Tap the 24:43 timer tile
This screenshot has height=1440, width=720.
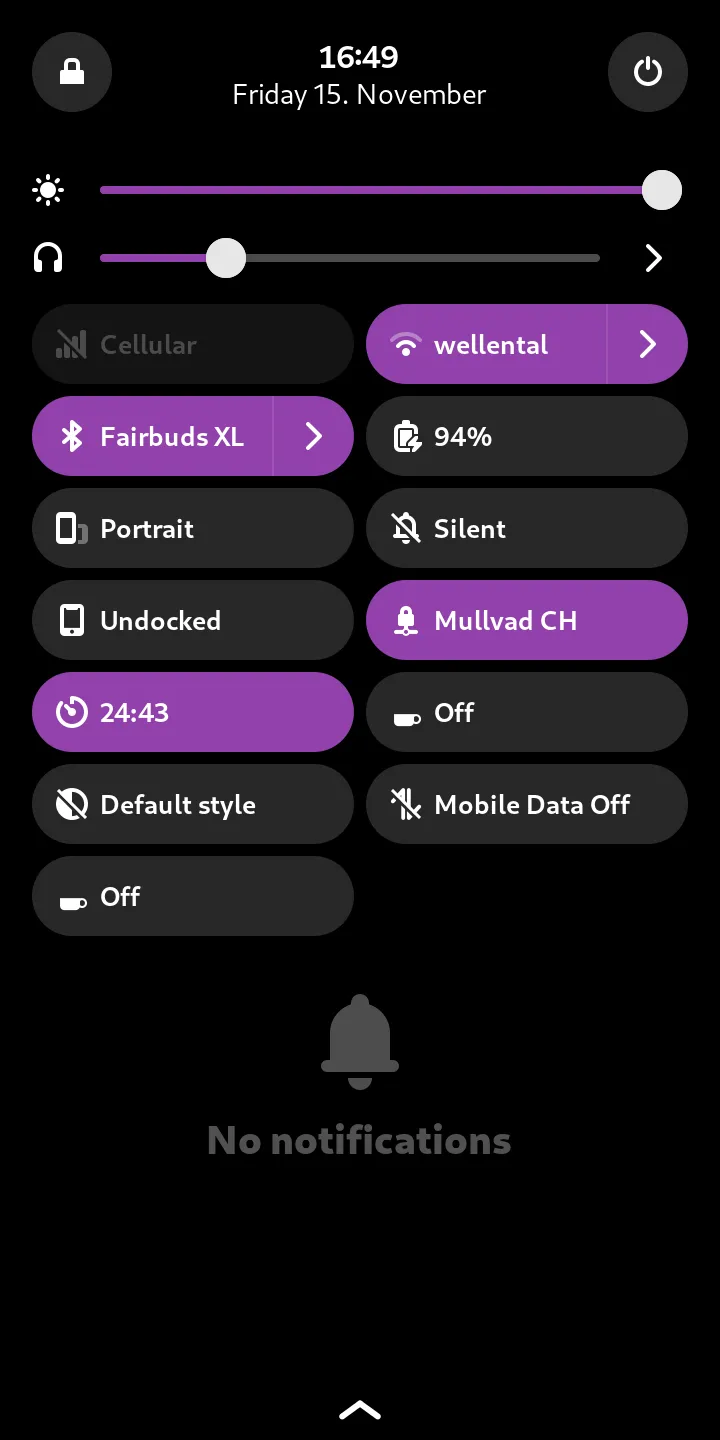pos(193,713)
